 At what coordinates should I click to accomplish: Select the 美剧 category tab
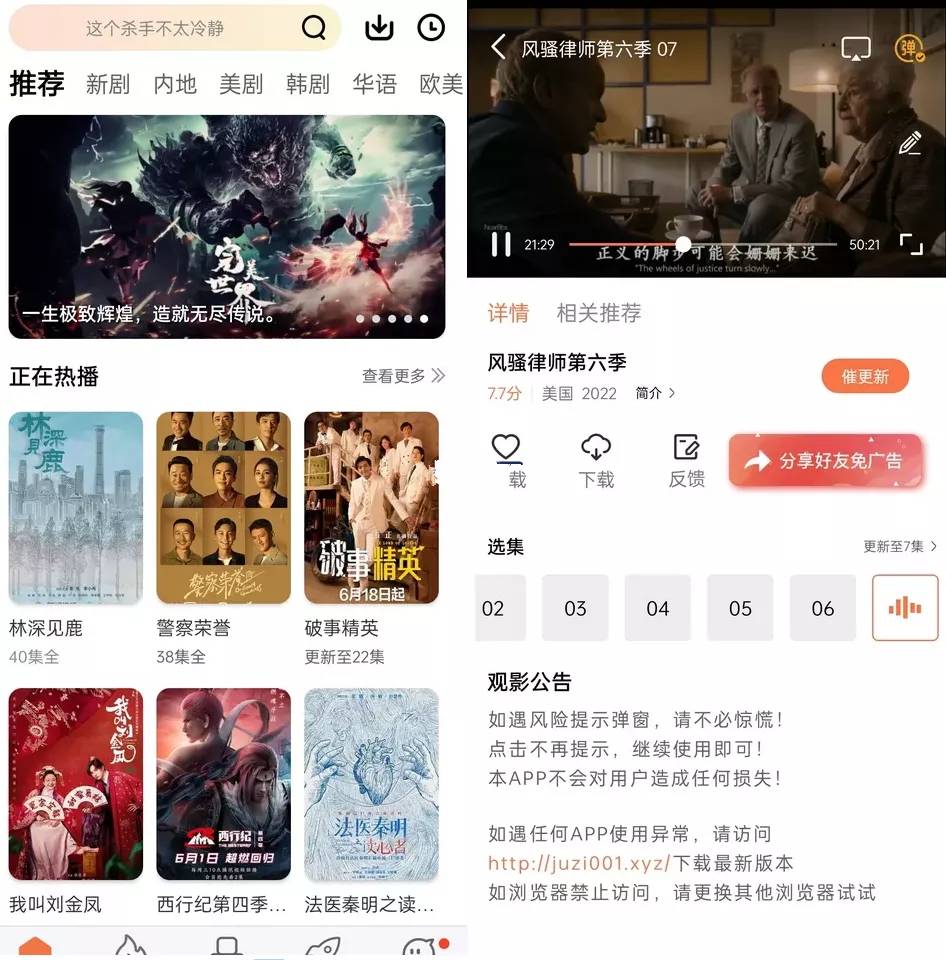click(240, 85)
